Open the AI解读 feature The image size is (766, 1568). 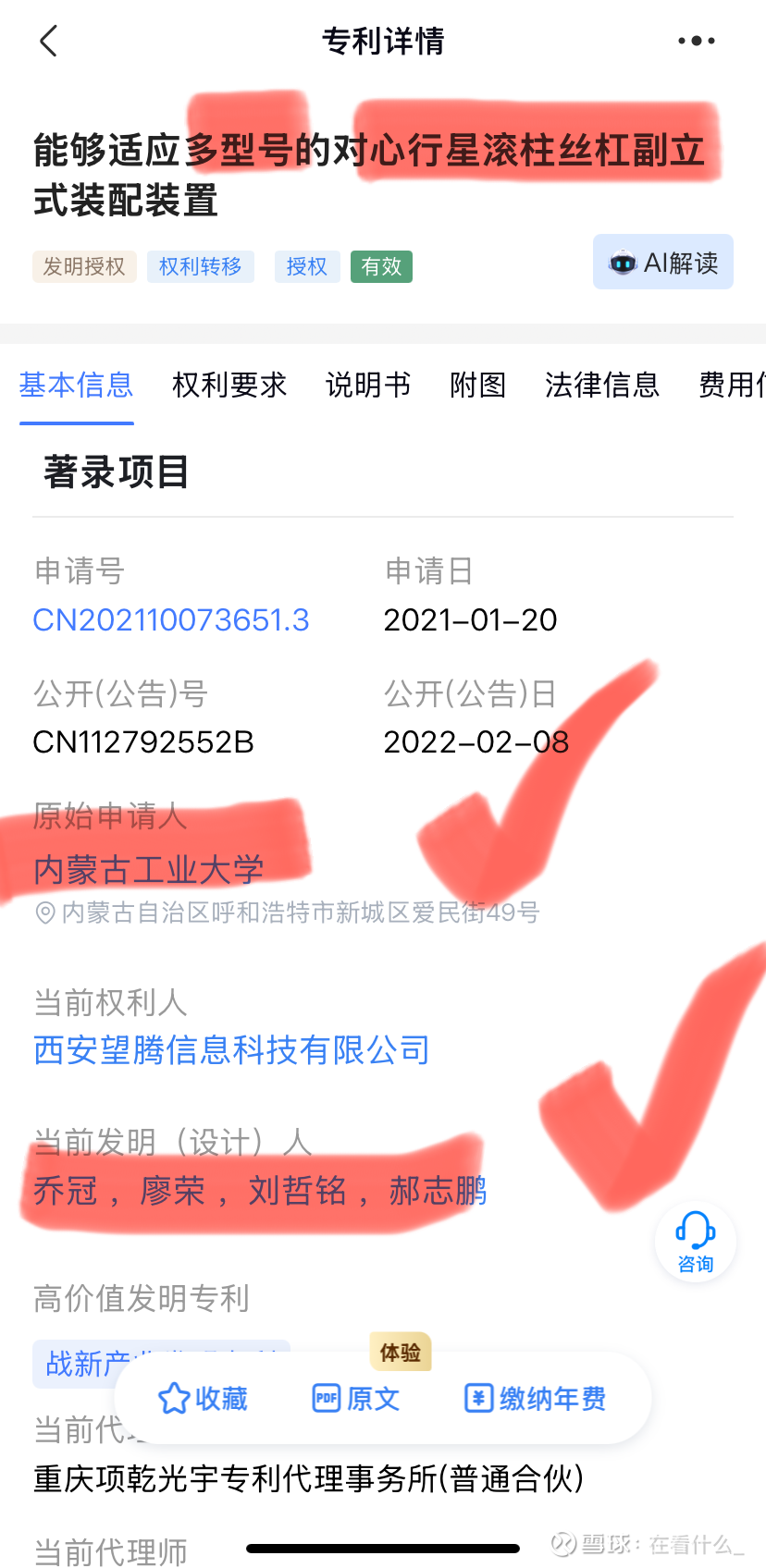click(663, 263)
